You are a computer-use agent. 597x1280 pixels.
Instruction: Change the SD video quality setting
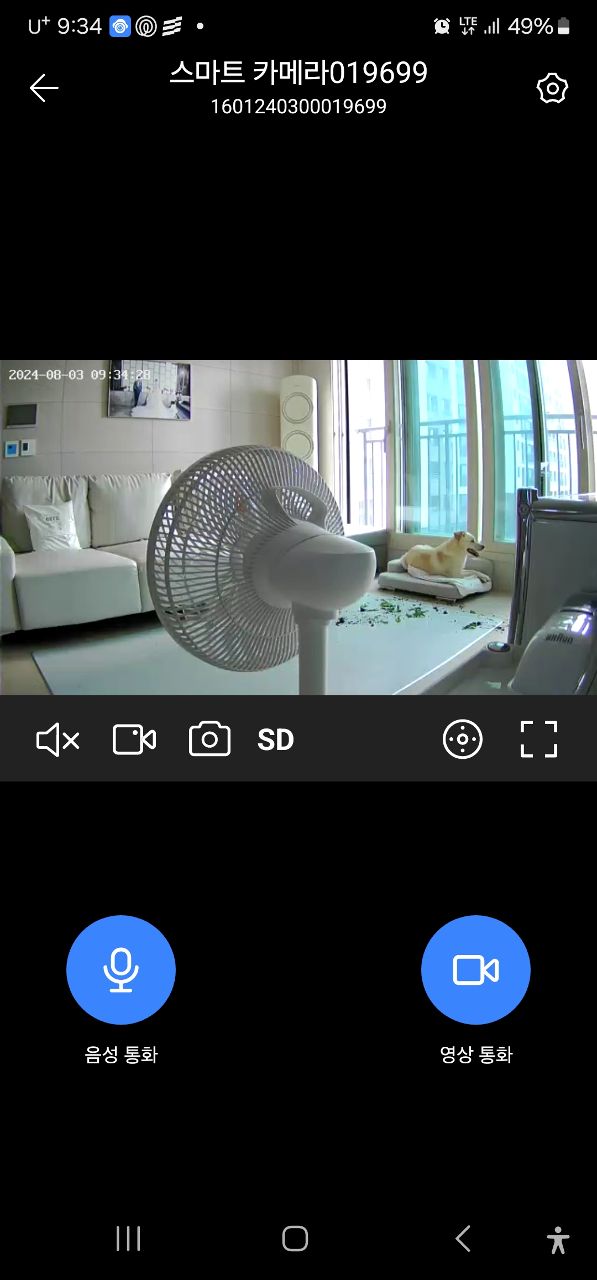click(276, 740)
